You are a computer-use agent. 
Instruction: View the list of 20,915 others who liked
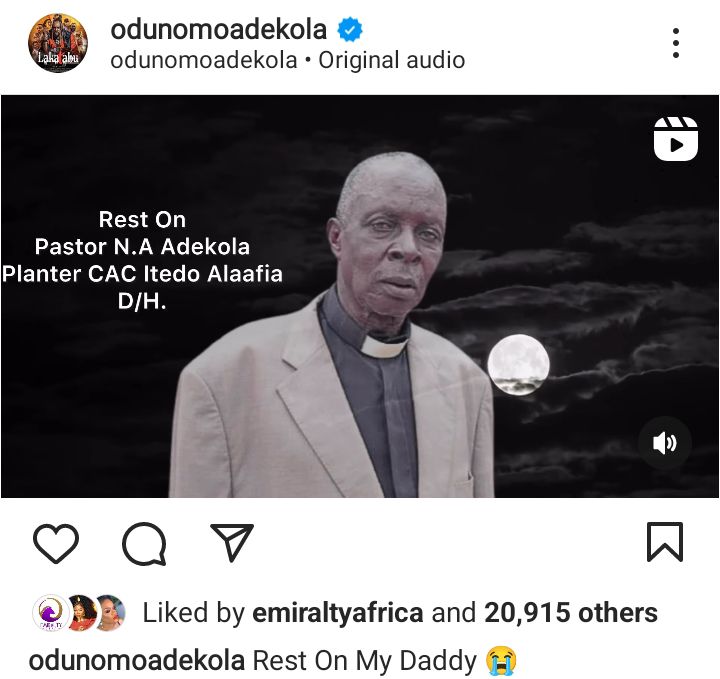[x=571, y=613]
